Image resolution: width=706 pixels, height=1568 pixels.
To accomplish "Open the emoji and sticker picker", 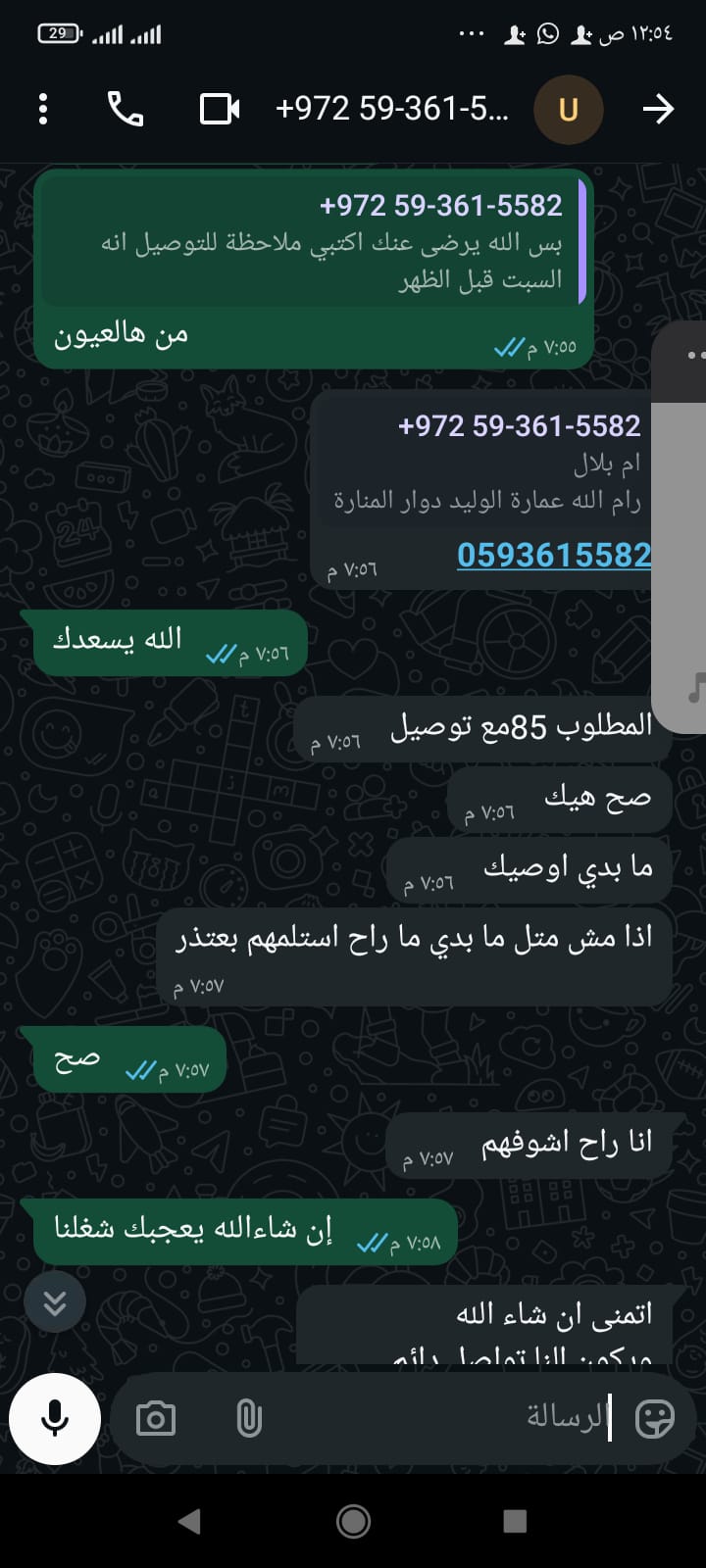I will point(654,1418).
